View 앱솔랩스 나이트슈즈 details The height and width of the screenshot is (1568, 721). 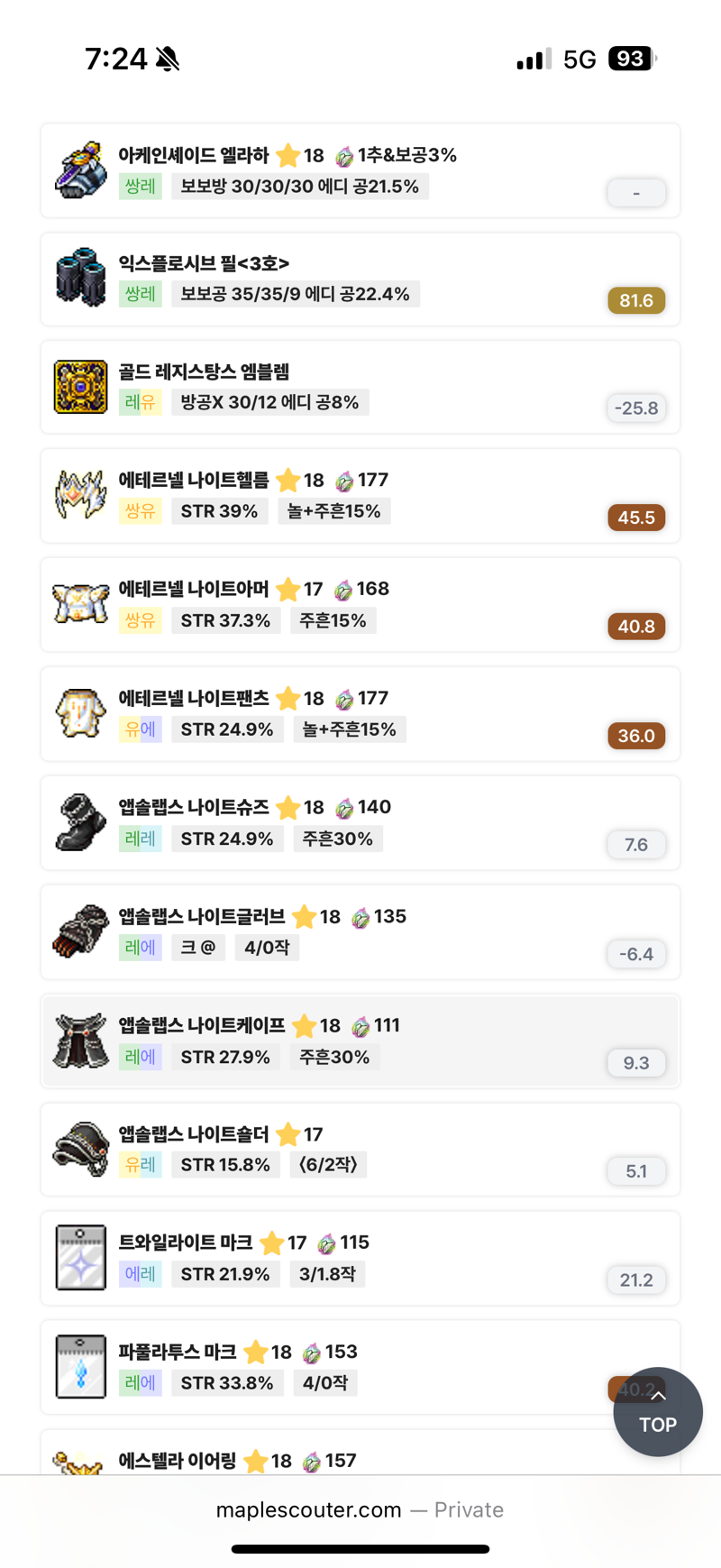coord(360,823)
